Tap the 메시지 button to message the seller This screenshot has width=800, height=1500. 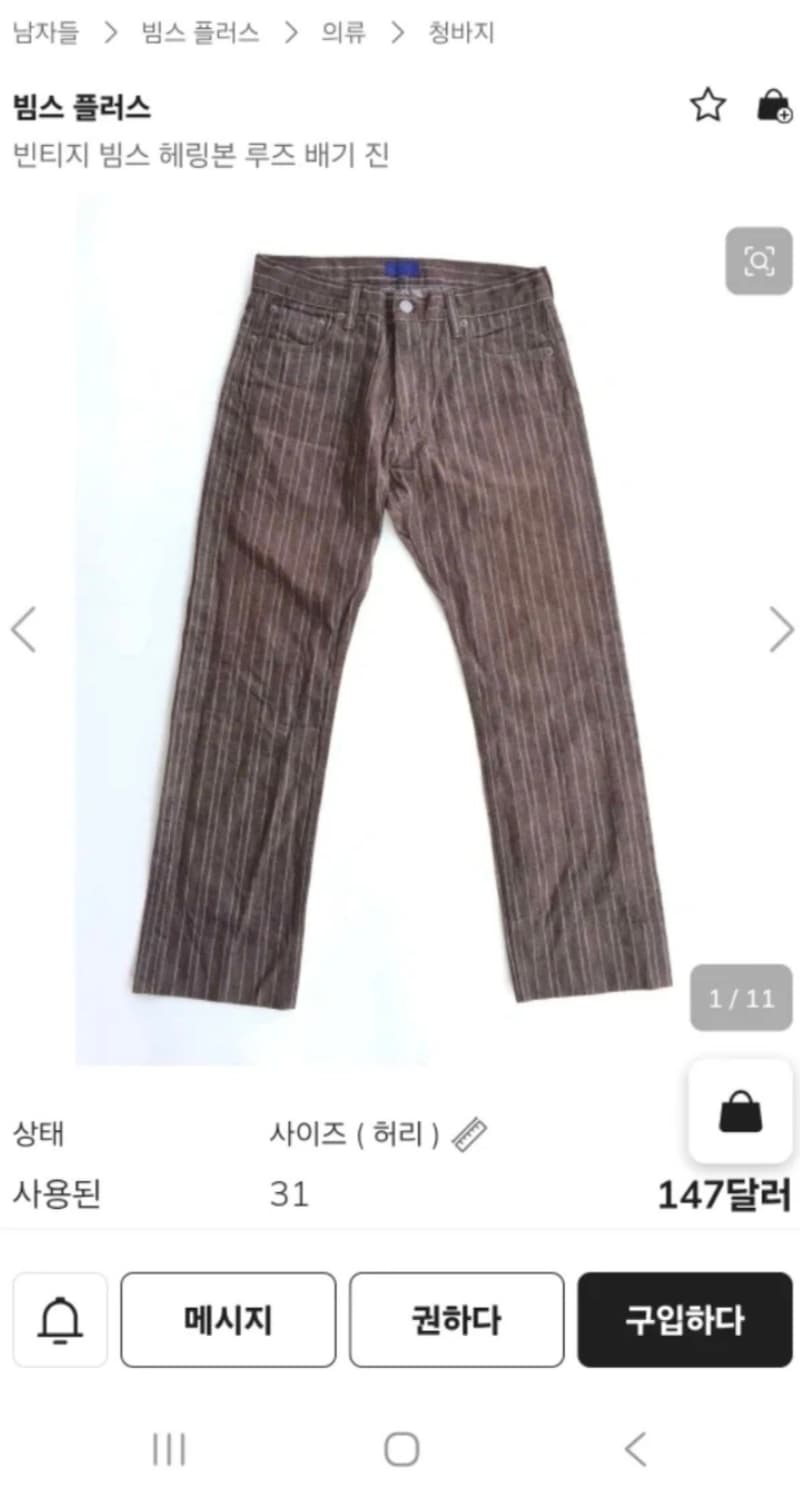pyautogui.click(x=227, y=1319)
